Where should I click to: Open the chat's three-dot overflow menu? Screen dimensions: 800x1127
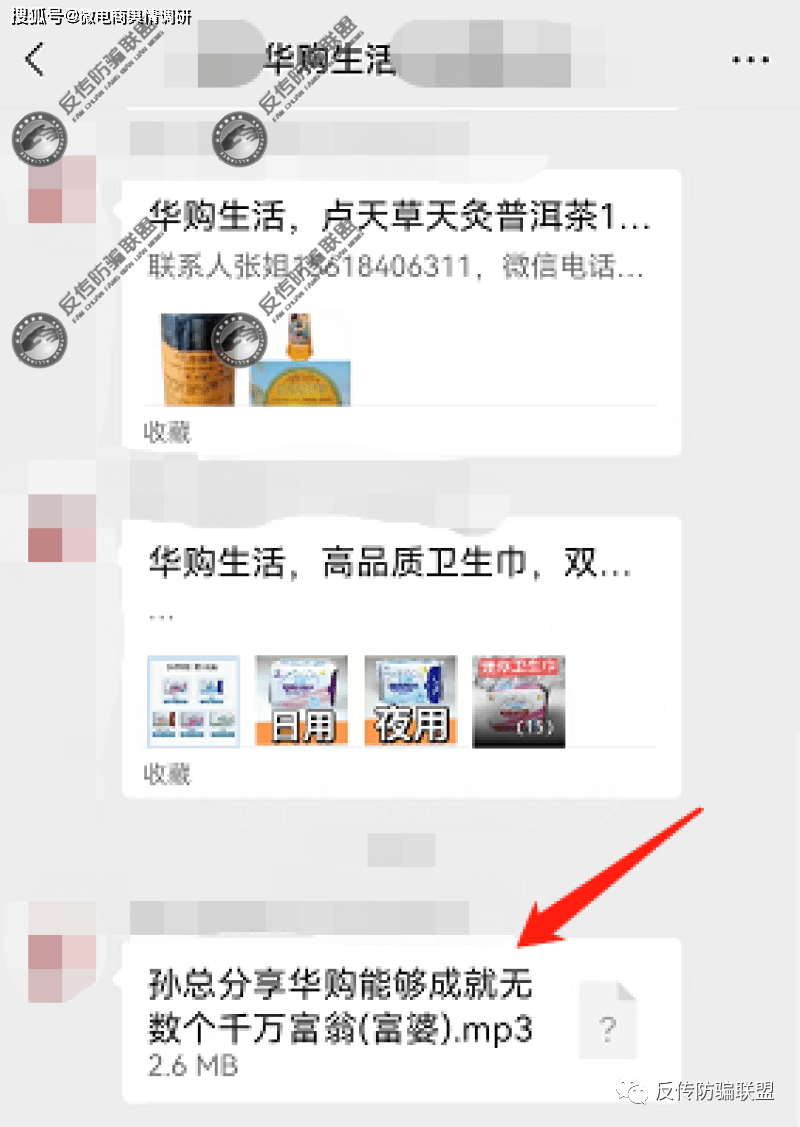pos(750,61)
